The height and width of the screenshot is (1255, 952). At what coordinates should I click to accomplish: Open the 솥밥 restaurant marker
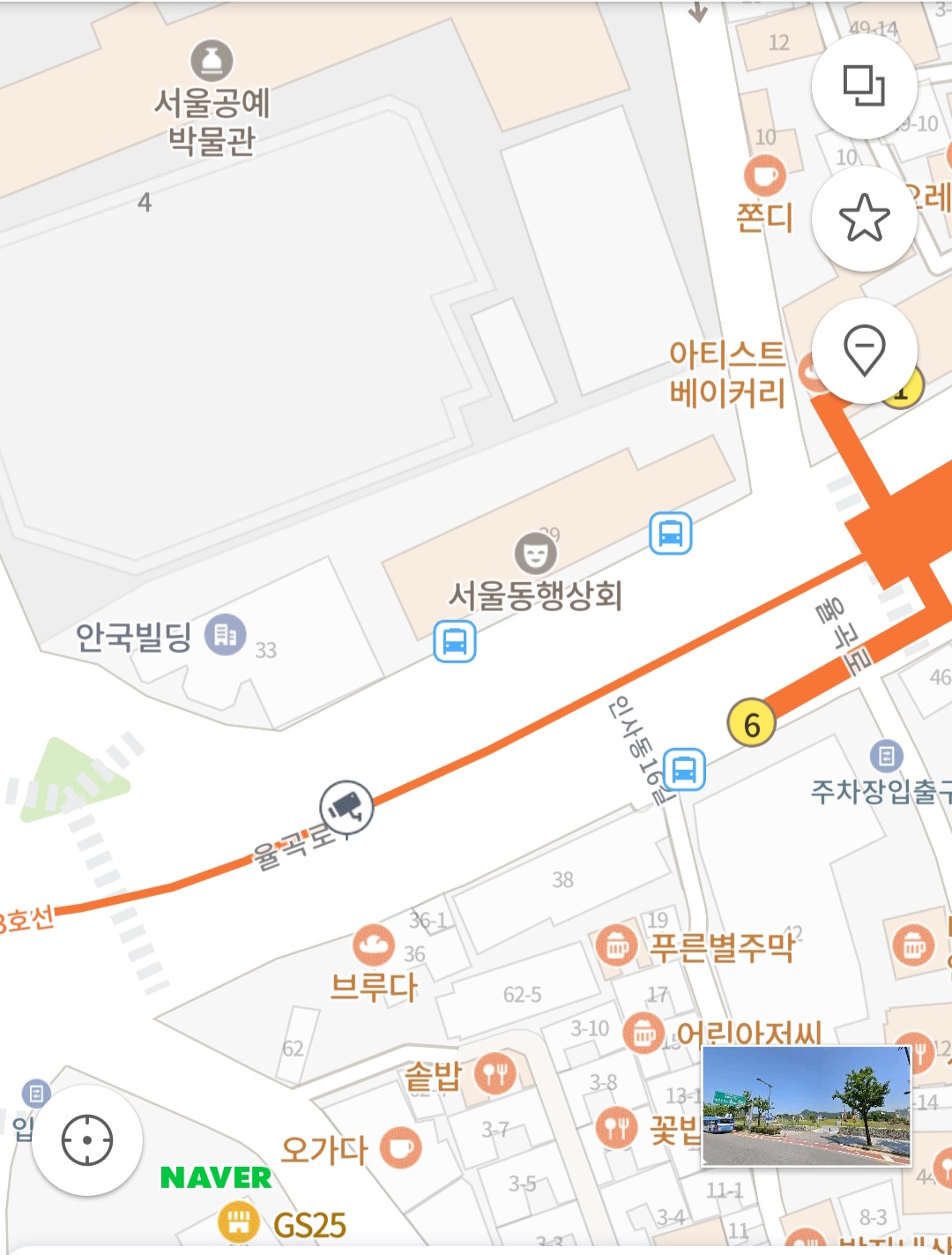(495, 1073)
